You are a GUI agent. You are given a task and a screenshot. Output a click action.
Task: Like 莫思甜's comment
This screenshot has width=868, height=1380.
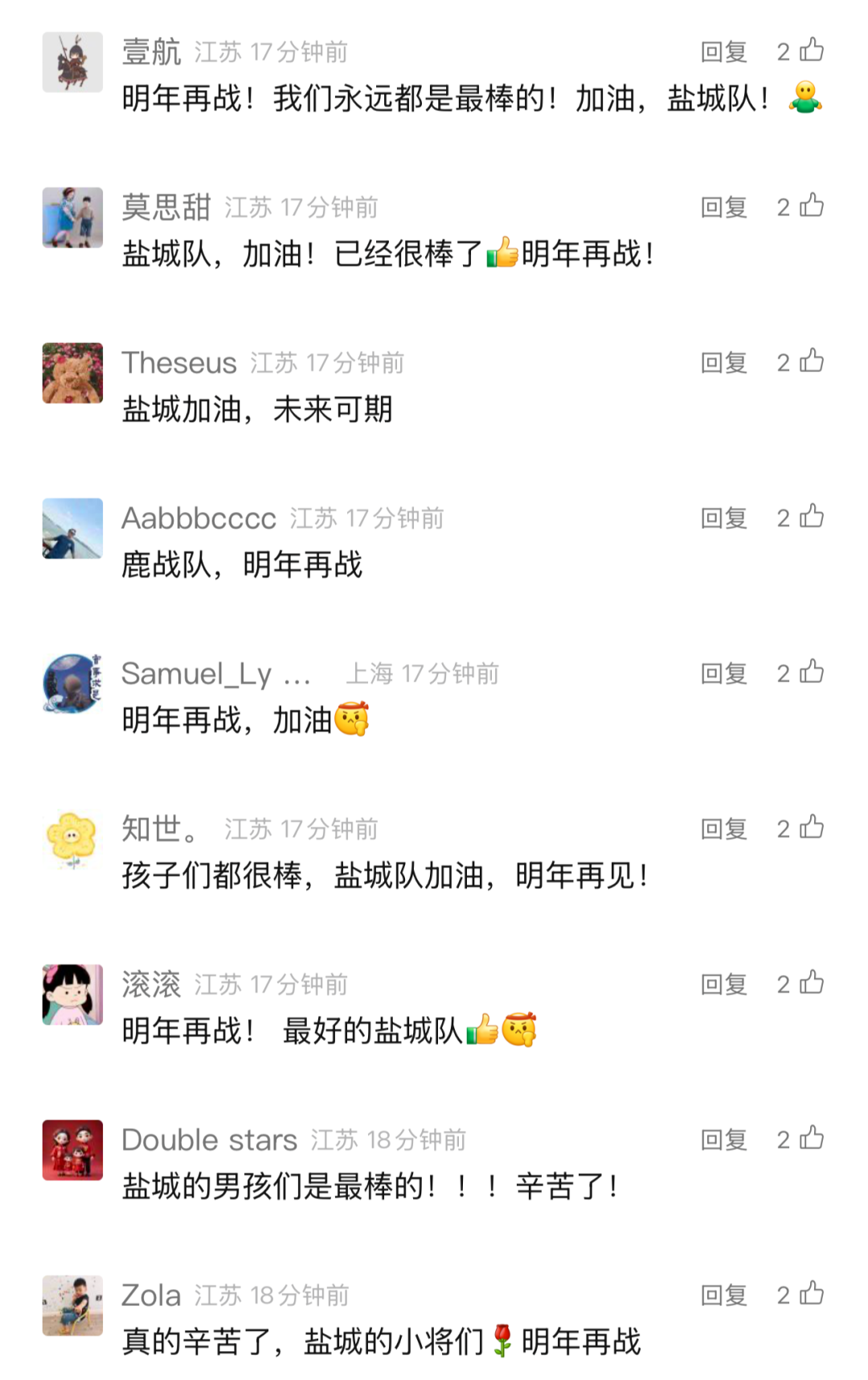811,207
